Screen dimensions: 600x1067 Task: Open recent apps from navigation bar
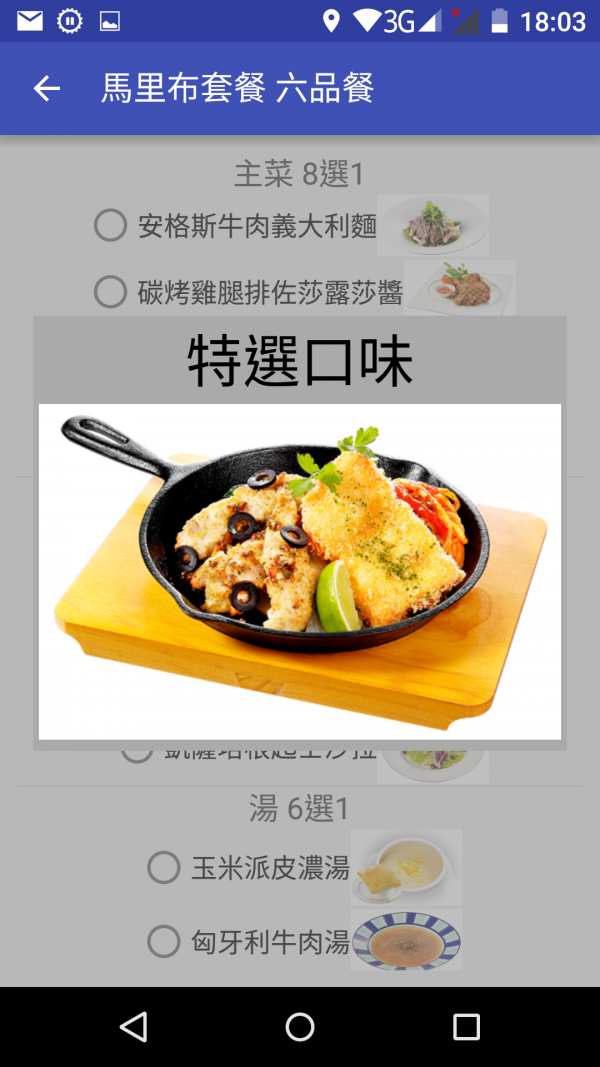tap(466, 1026)
